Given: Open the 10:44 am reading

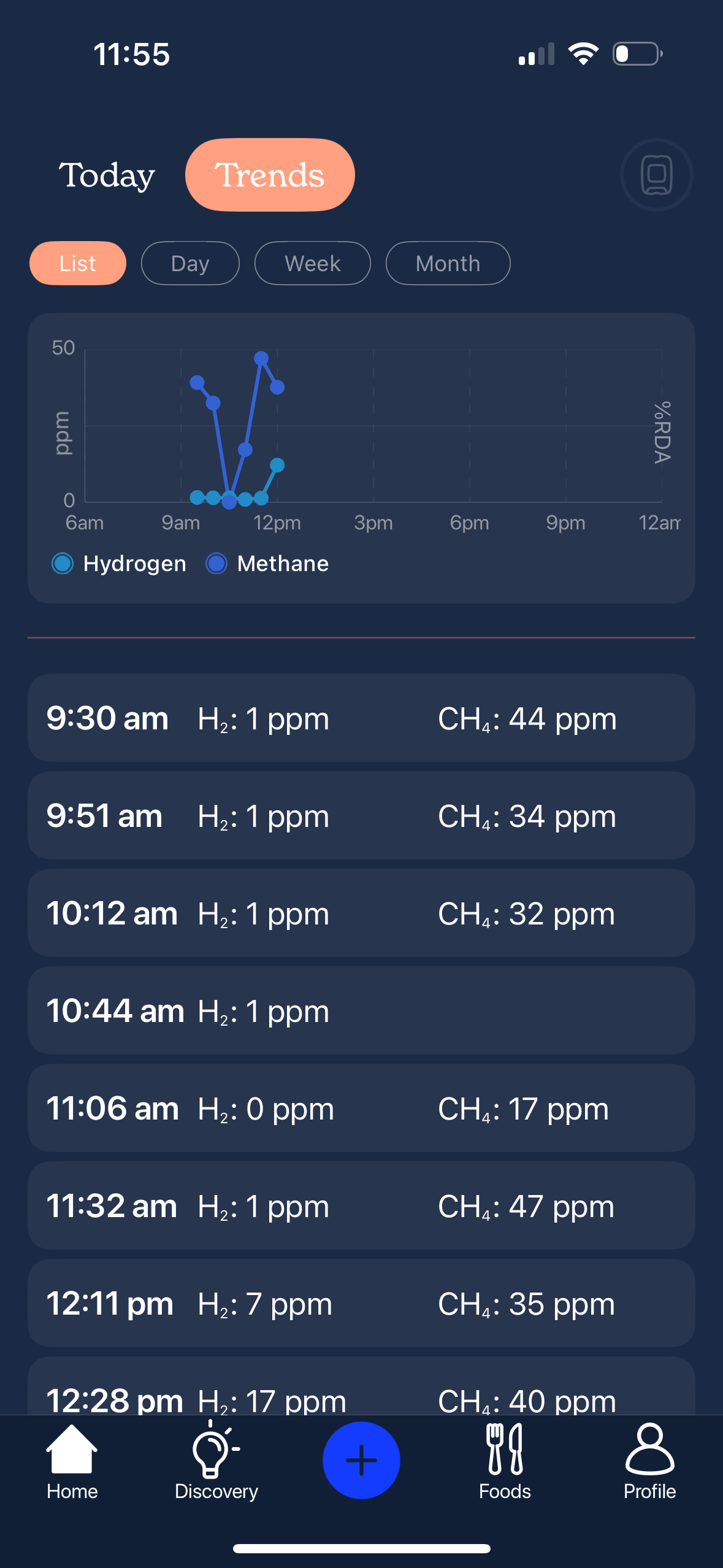Looking at the screenshot, I should click(x=361, y=1011).
